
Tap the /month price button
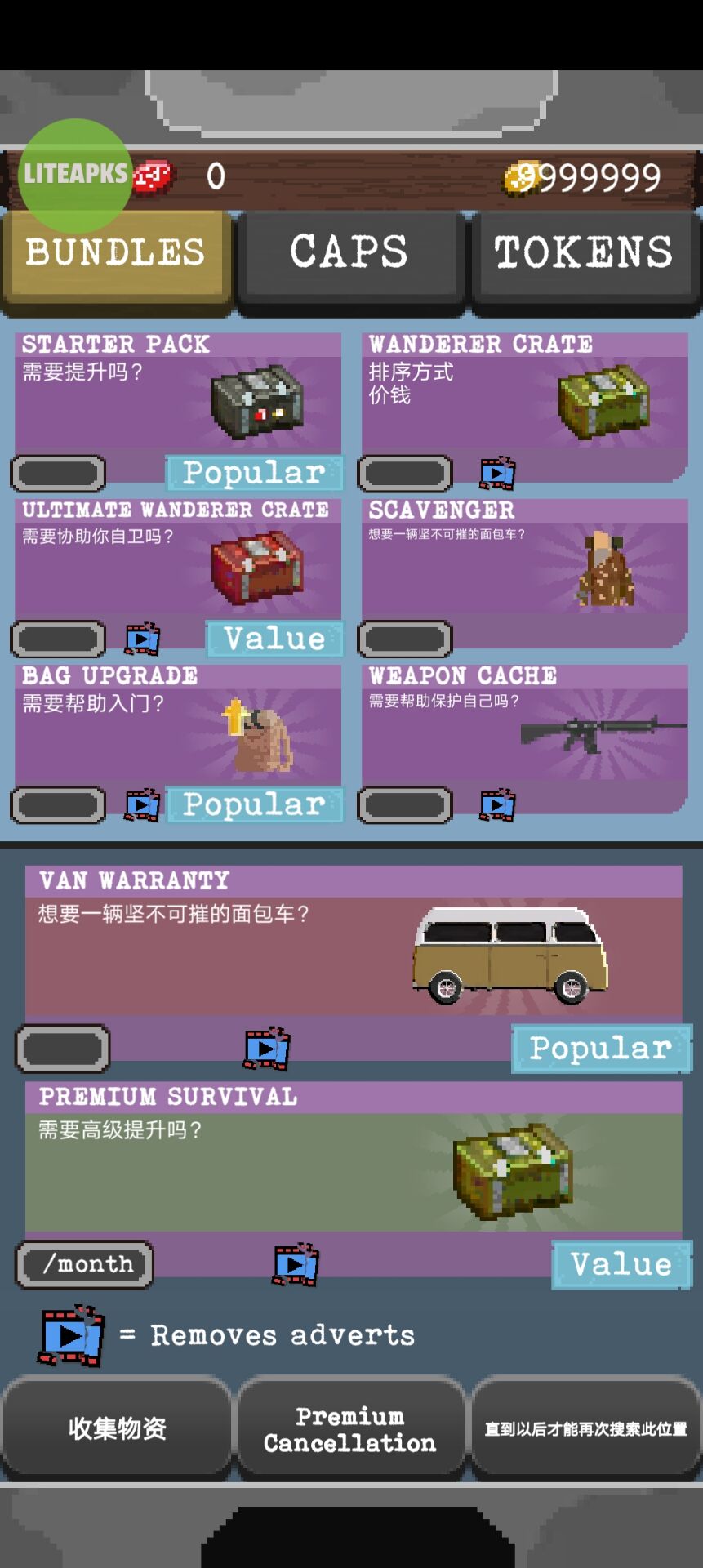(x=85, y=1265)
